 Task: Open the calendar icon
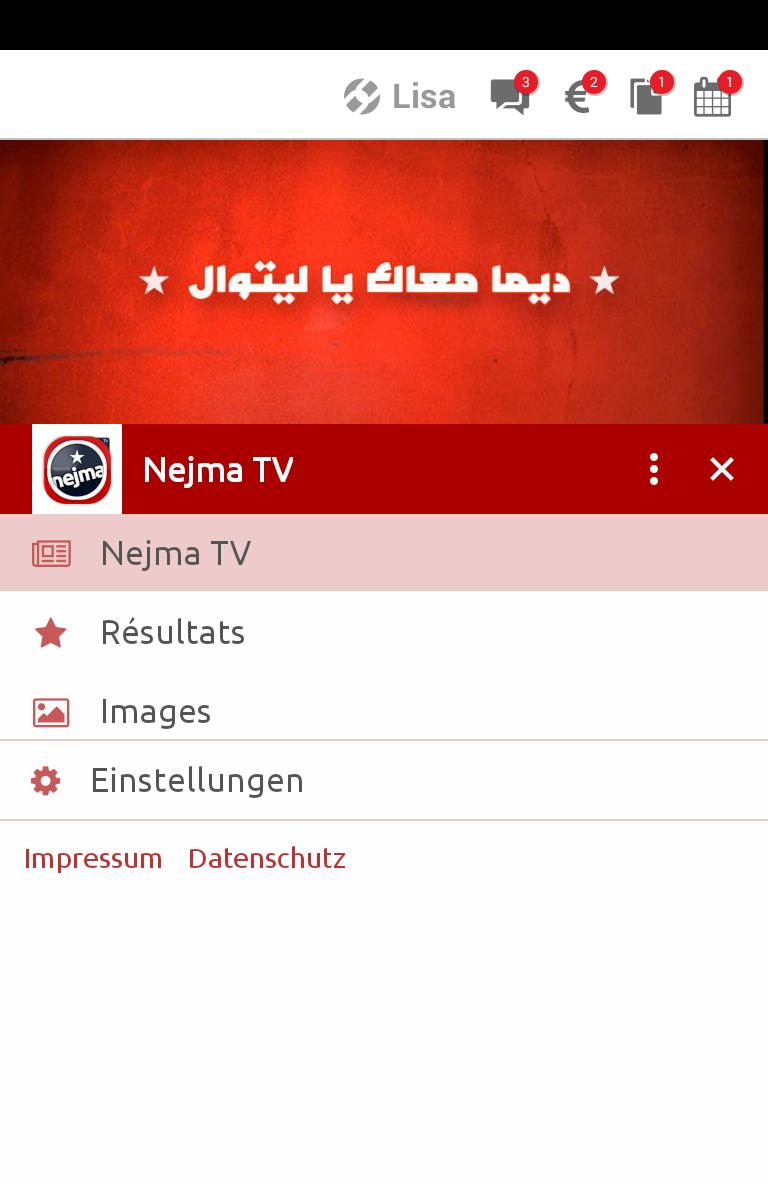click(713, 97)
